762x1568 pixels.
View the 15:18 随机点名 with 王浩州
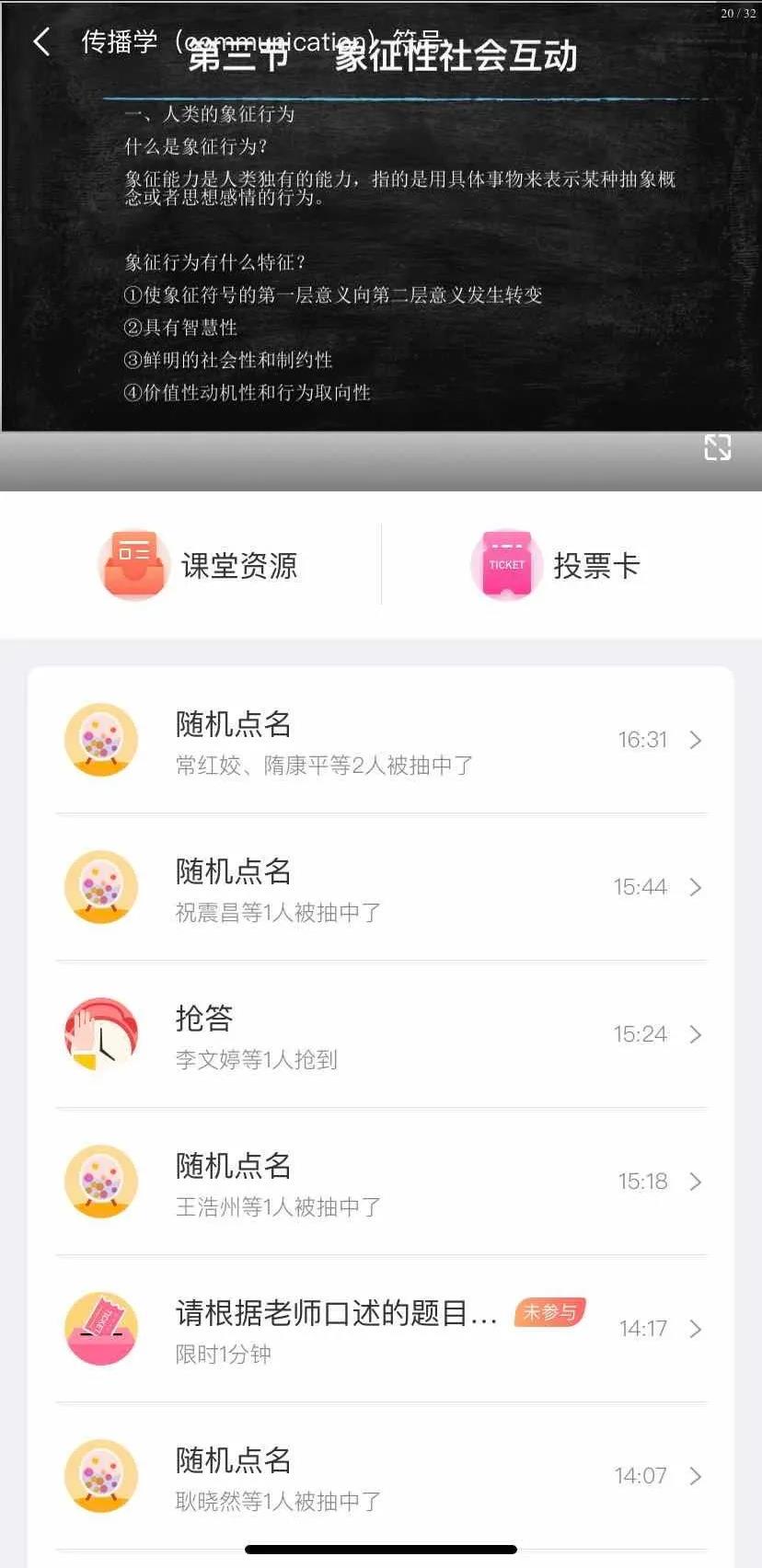coord(381,1182)
